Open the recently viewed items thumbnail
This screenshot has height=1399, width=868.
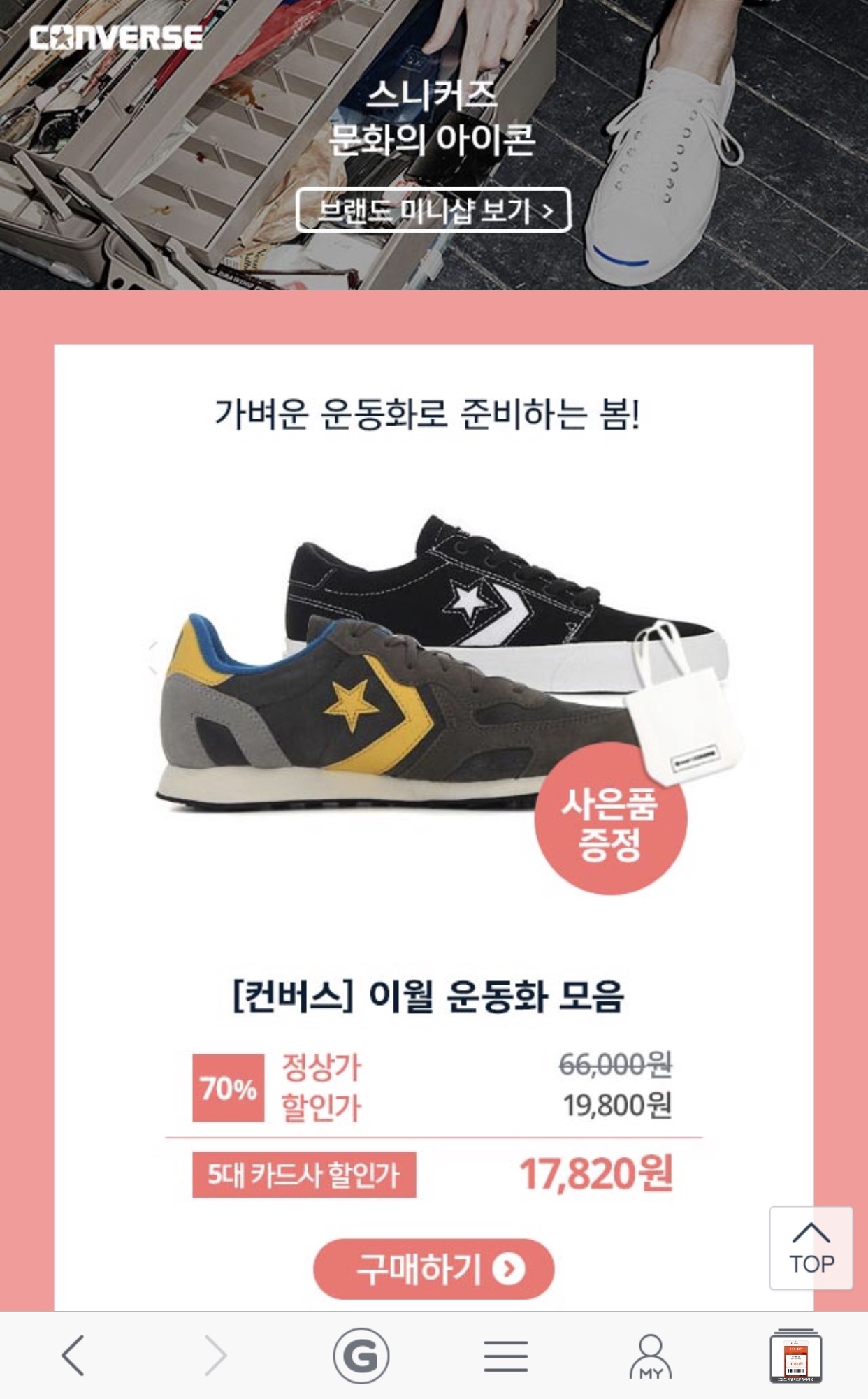[795, 1356]
